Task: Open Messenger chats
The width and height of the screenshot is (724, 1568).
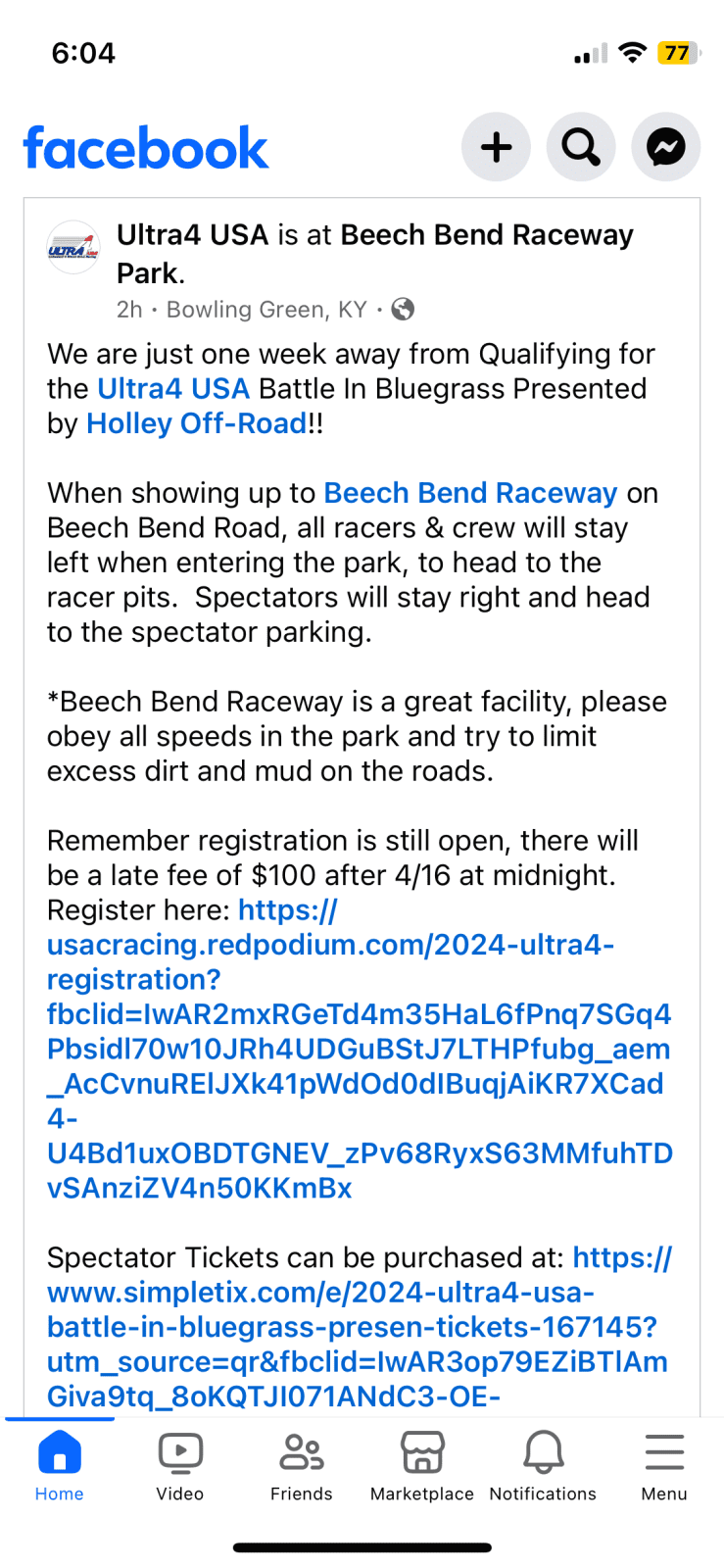Action: pyautogui.click(x=665, y=147)
